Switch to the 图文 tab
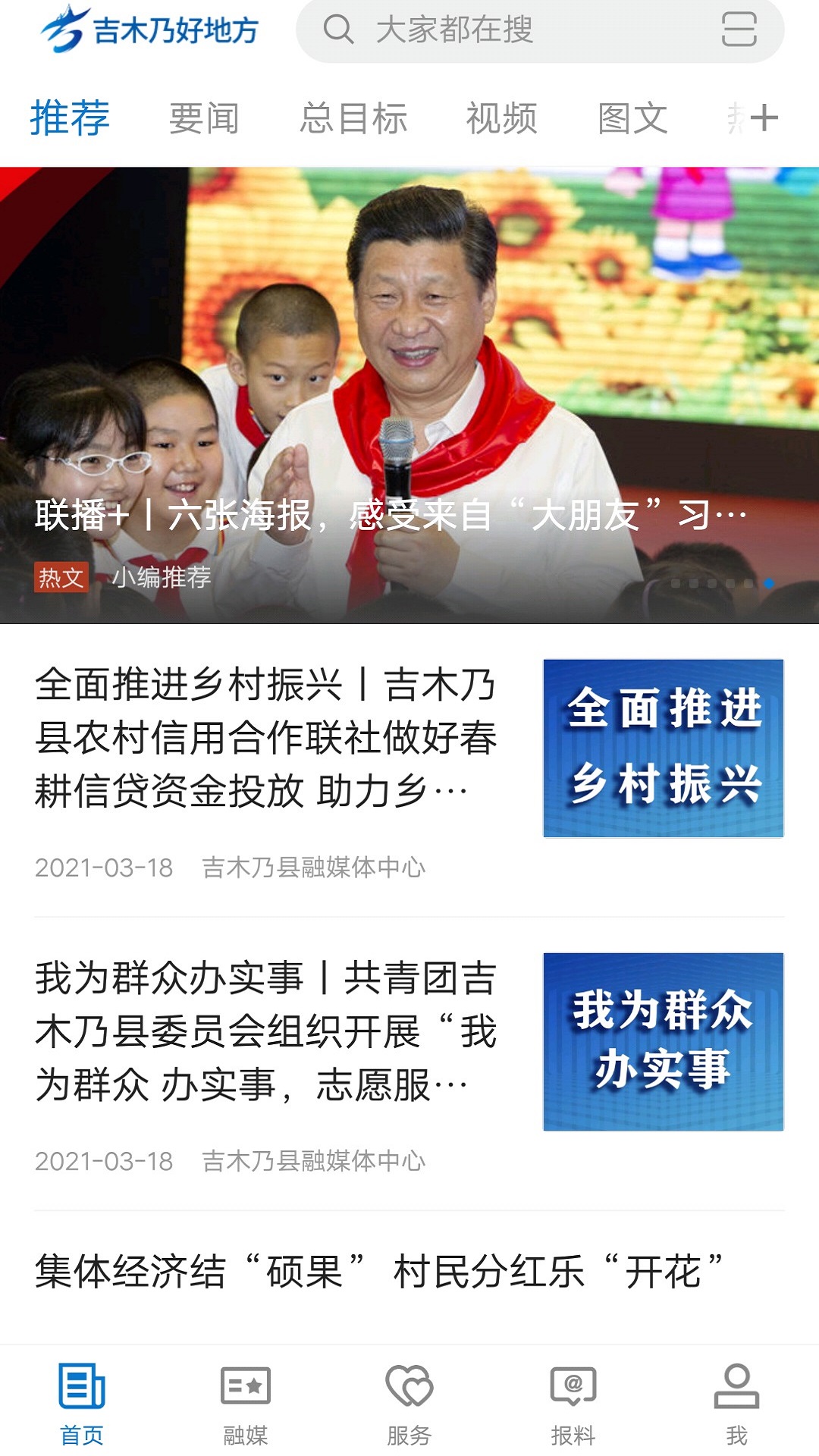 tap(632, 119)
